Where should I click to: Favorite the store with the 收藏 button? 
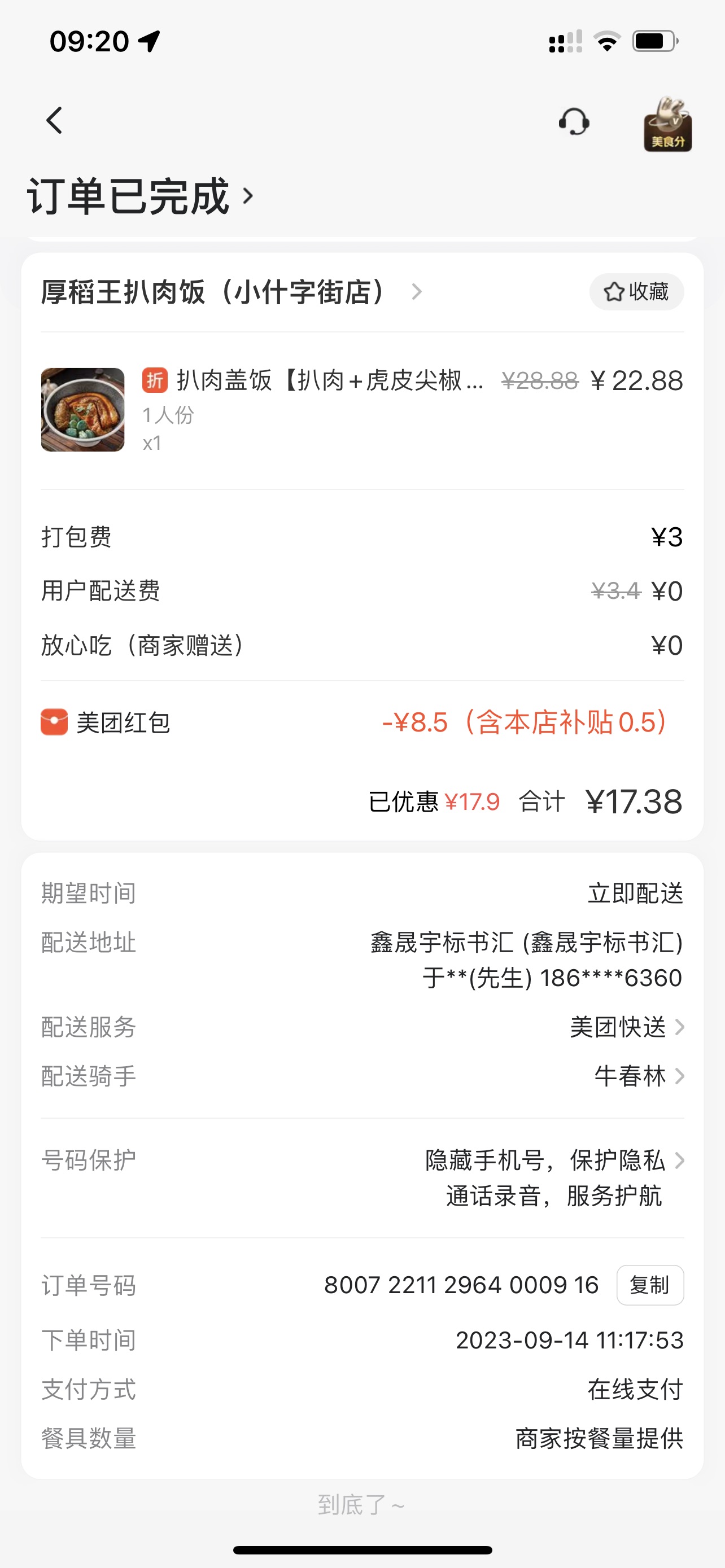(x=636, y=292)
